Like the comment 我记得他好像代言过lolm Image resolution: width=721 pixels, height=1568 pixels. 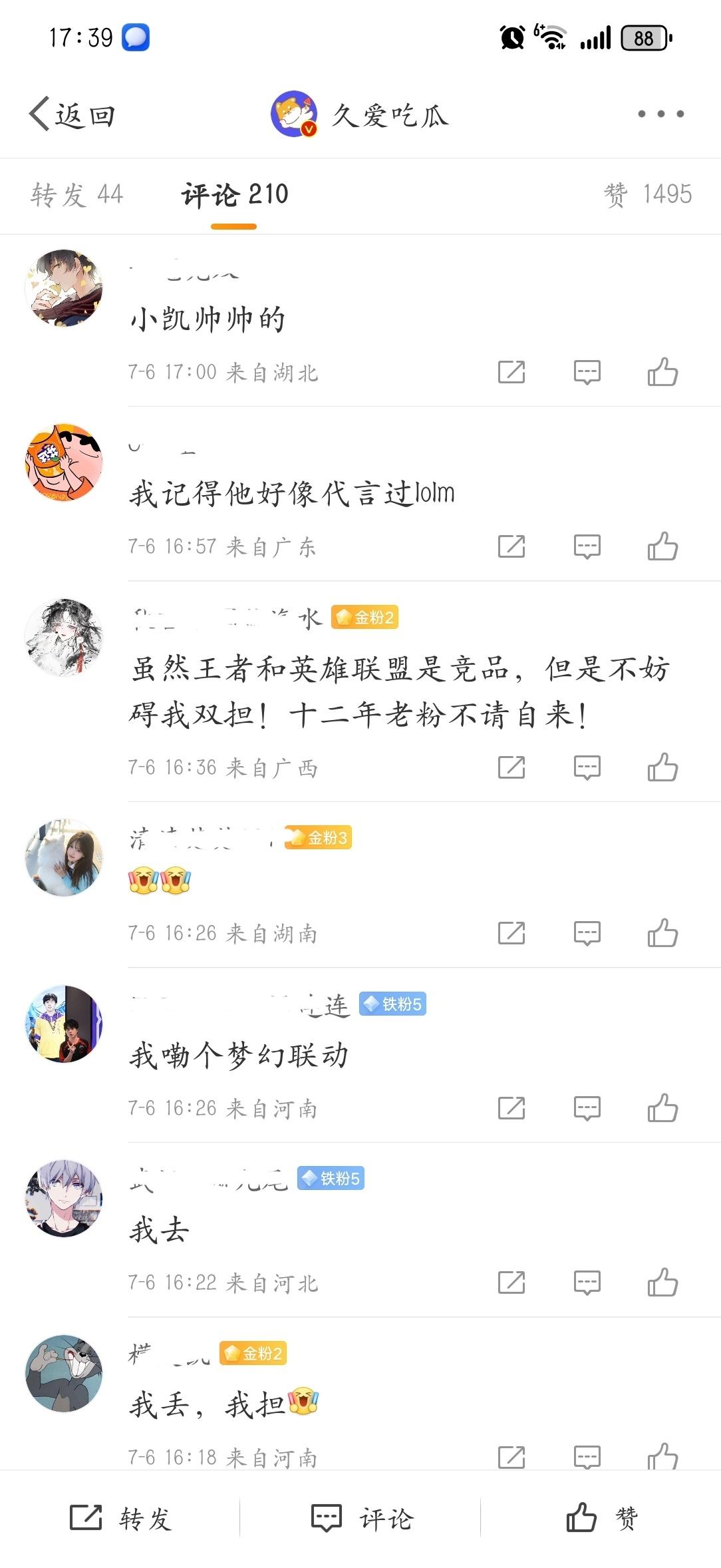[662, 546]
